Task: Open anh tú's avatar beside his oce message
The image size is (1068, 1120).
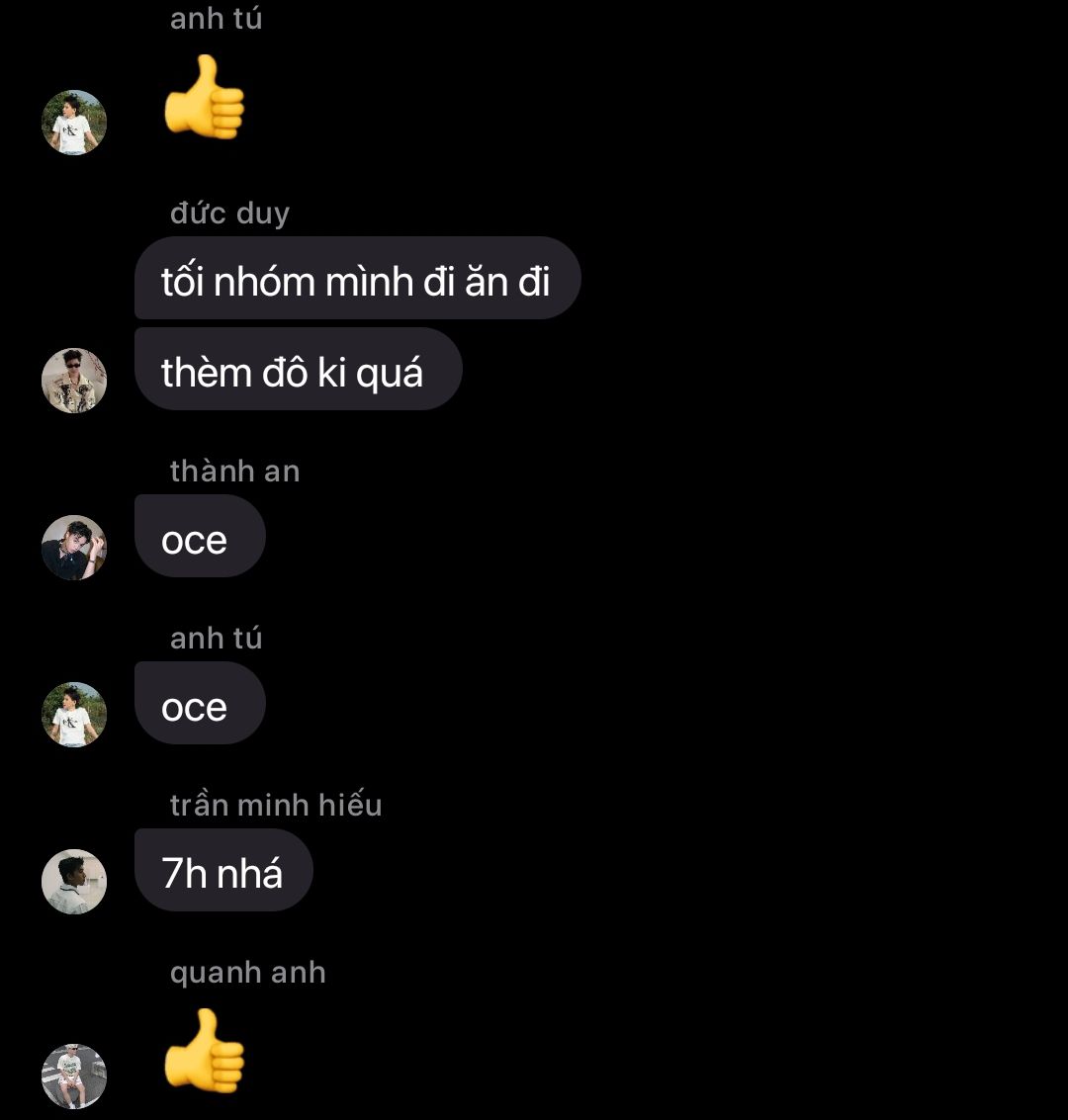Action: (x=74, y=714)
